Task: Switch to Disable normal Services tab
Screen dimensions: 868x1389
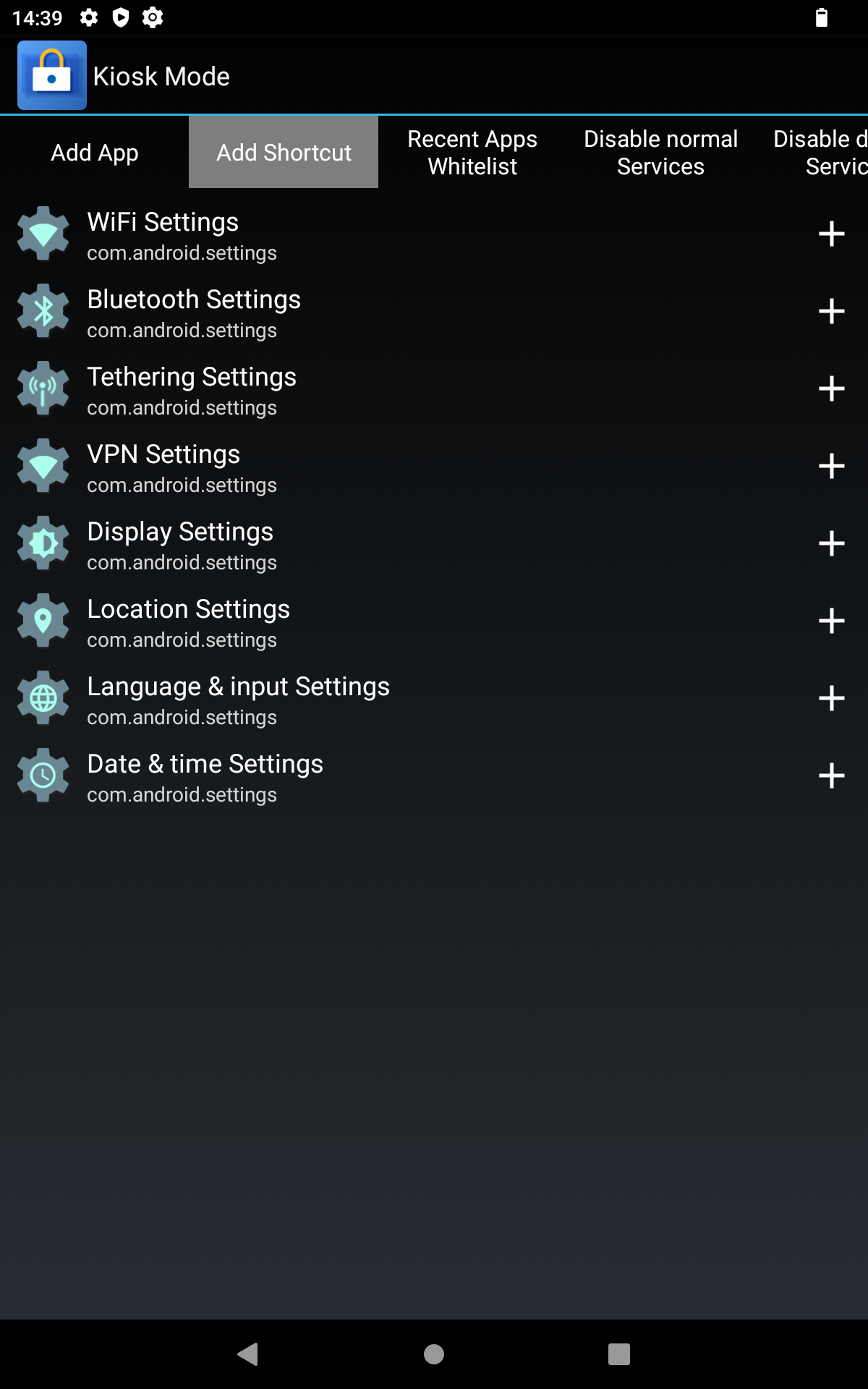Action: point(660,153)
